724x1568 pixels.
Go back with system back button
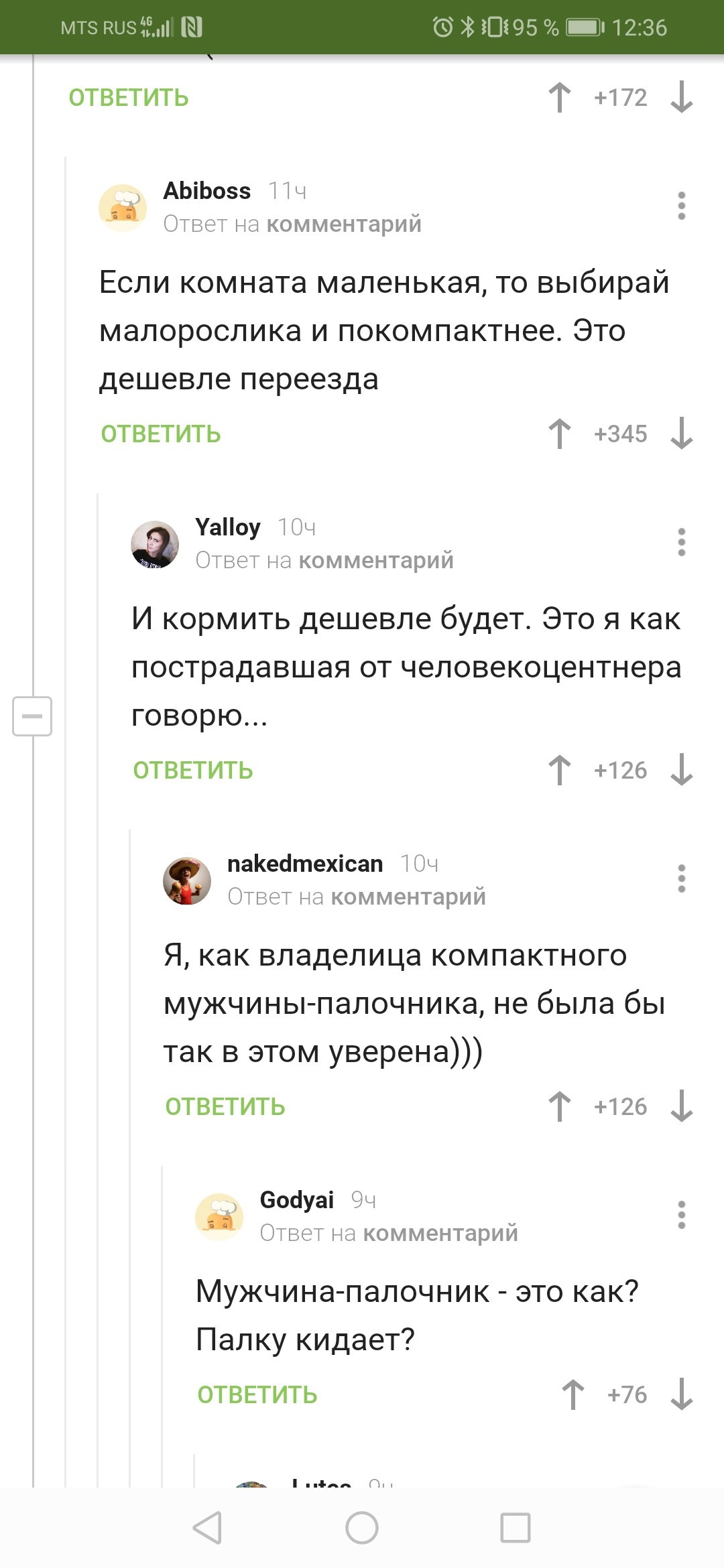[207, 1528]
